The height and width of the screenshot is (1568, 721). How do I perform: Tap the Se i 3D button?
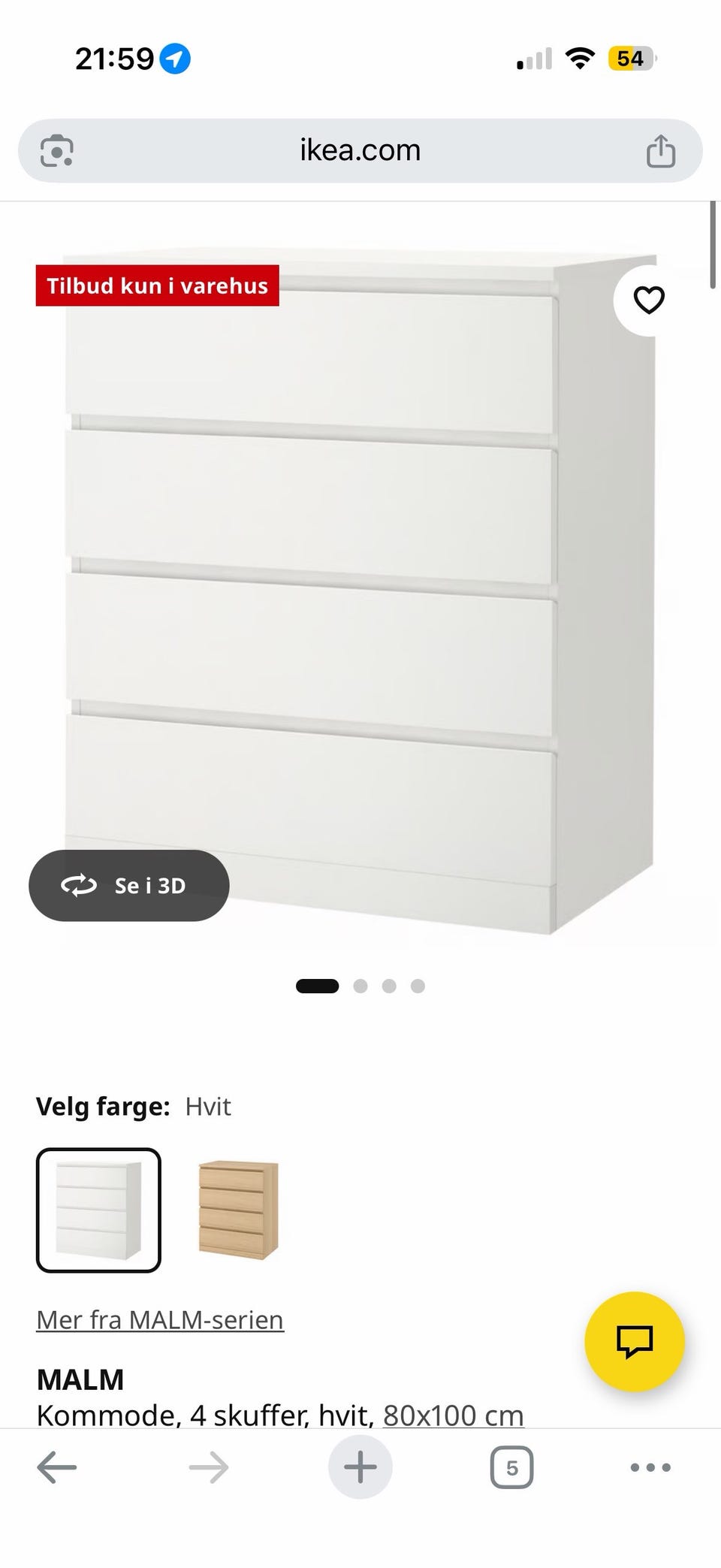[129, 886]
